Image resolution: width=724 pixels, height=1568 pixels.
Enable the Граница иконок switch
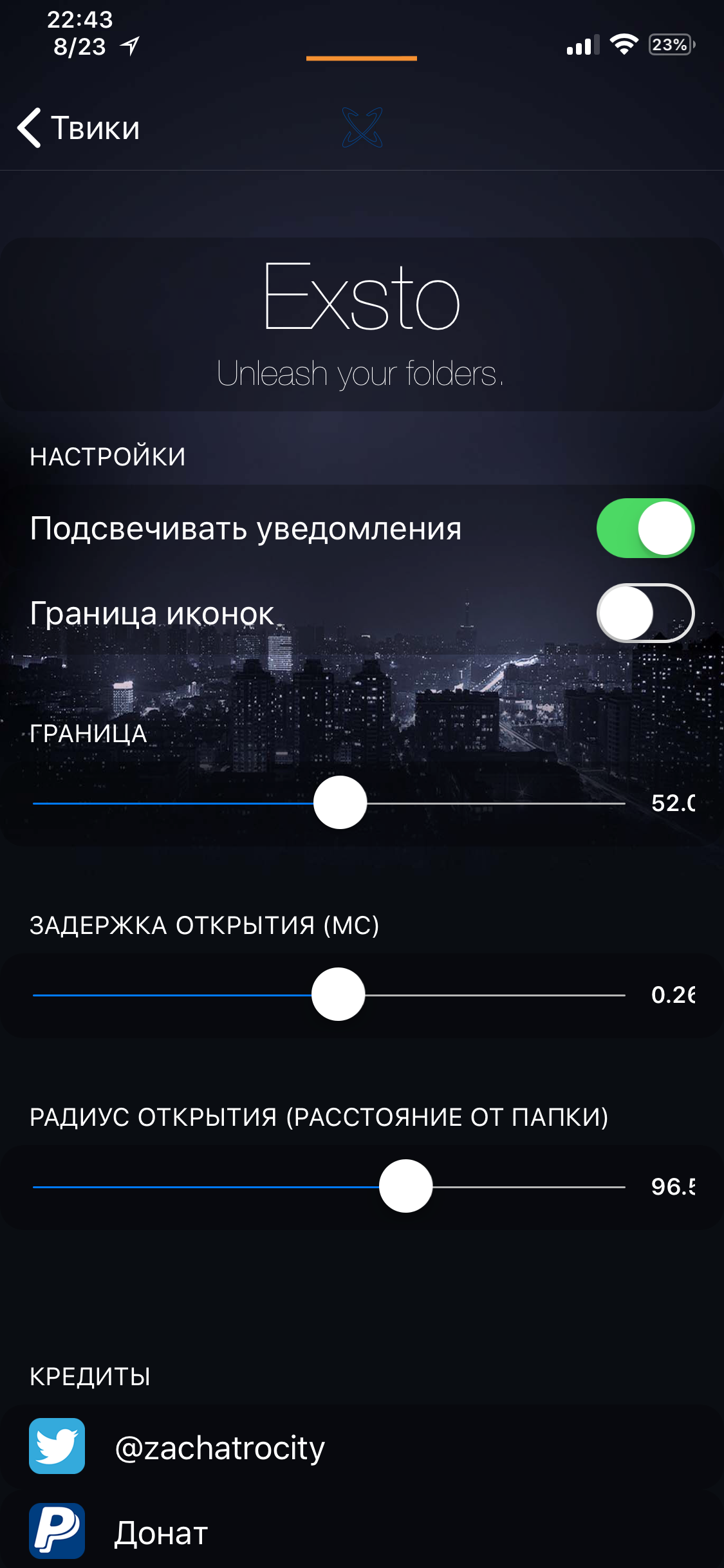(645, 613)
